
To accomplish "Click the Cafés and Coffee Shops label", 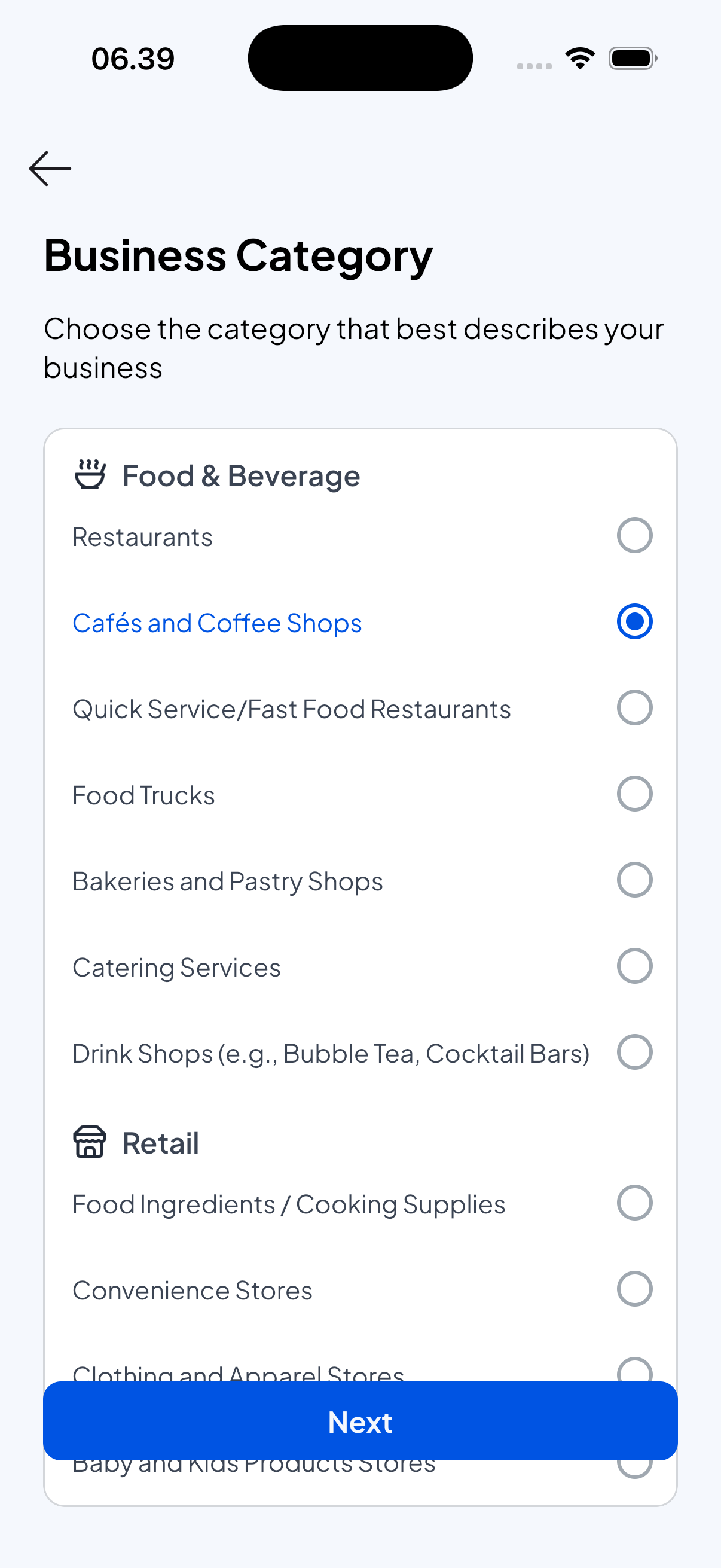I will click(216, 623).
